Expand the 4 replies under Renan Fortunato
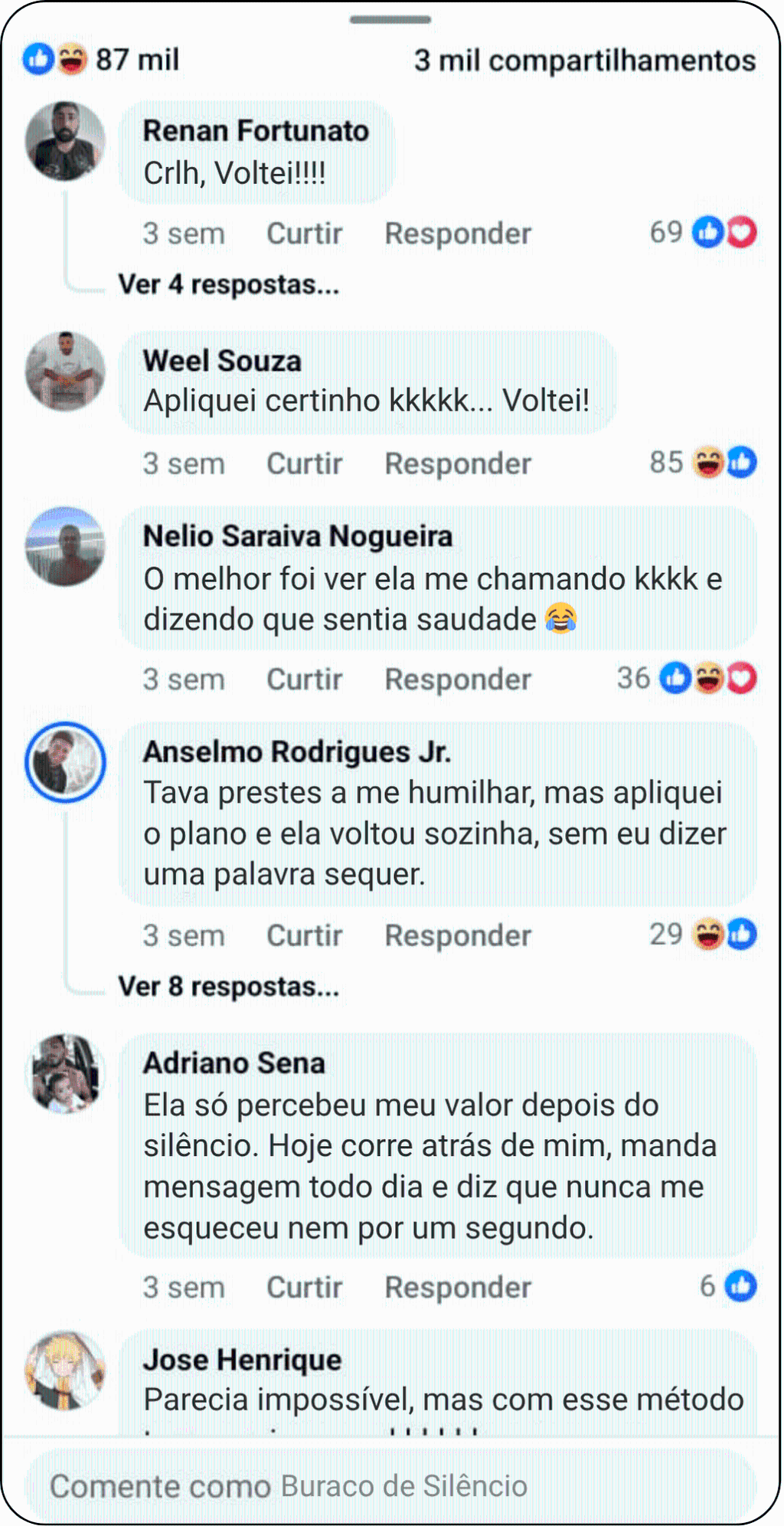784x1526 pixels. [228, 285]
